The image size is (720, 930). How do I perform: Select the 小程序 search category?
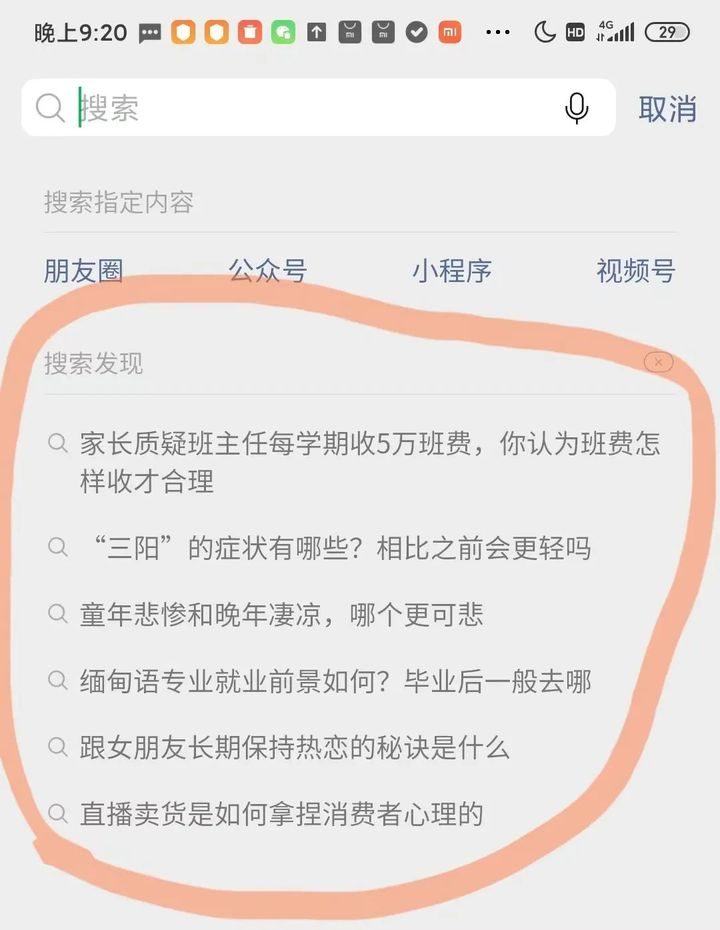[452, 271]
